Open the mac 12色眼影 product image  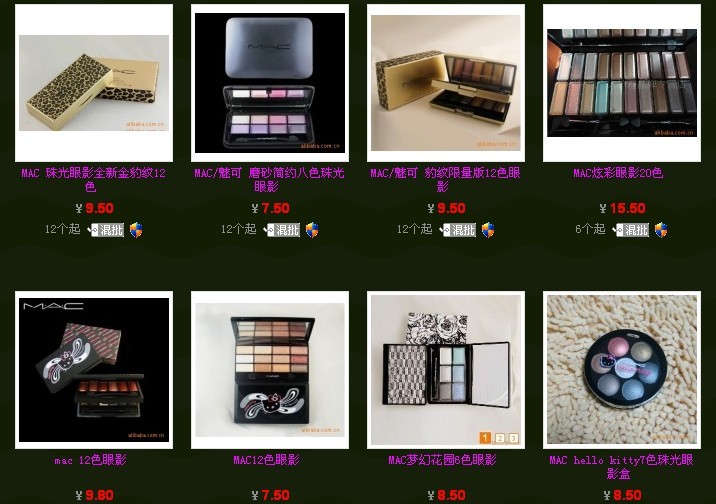click(x=94, y=369)
